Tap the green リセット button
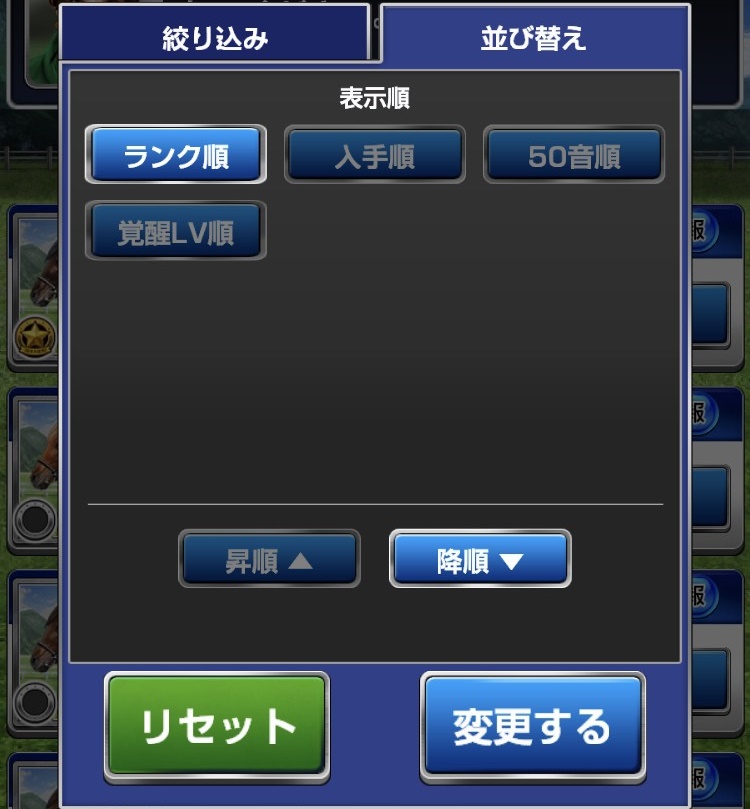Image resolution: width=750 pixels, height=809 pixels. click(217, 727)
